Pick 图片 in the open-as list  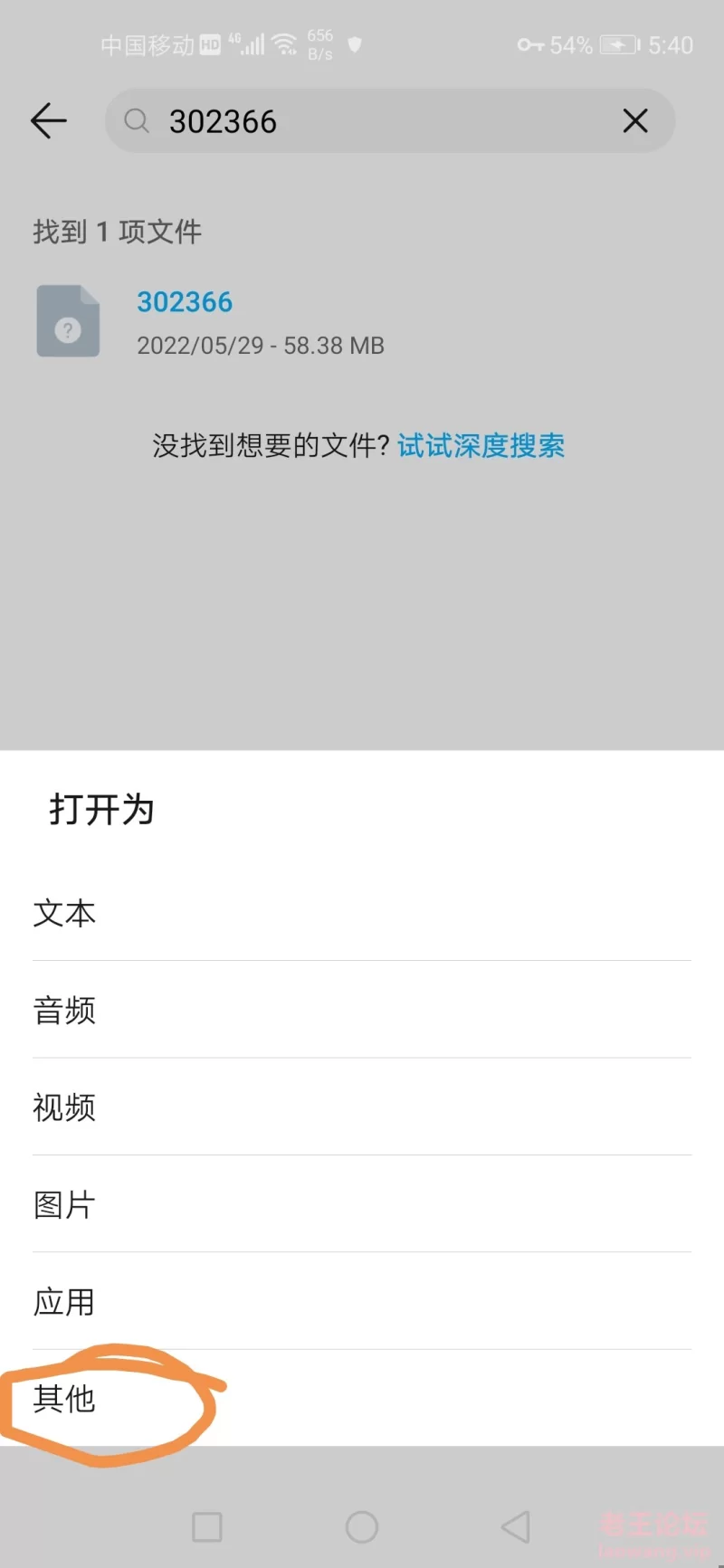pyautogui.click(x=362, y=1204)
